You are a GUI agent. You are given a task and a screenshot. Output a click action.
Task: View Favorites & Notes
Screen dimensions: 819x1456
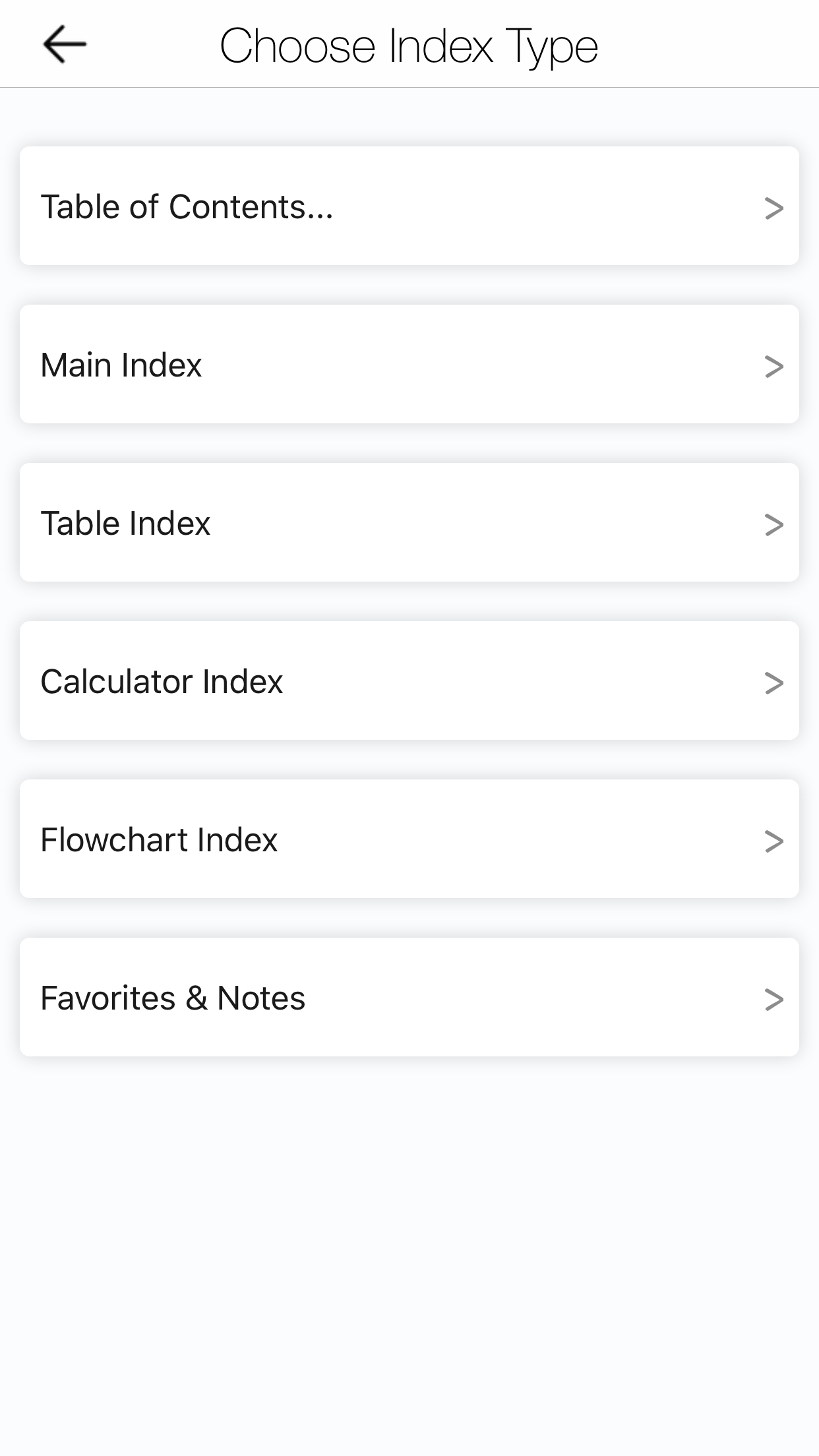point(409,998)
